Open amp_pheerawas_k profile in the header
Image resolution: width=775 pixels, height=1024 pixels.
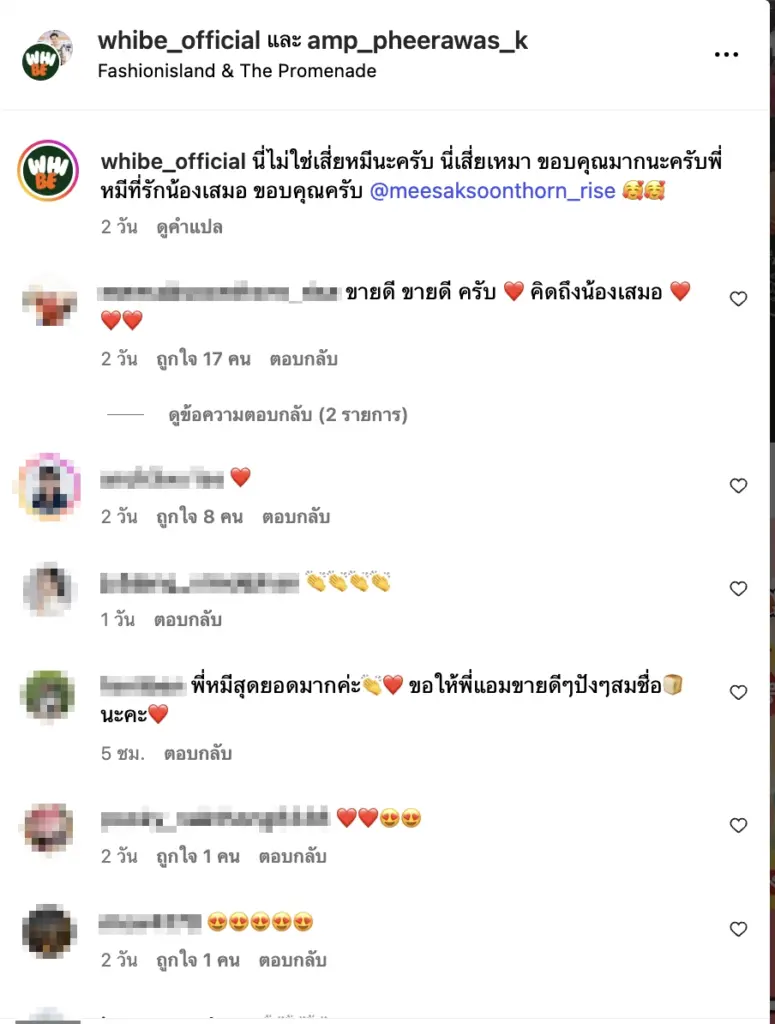[418, 41]
